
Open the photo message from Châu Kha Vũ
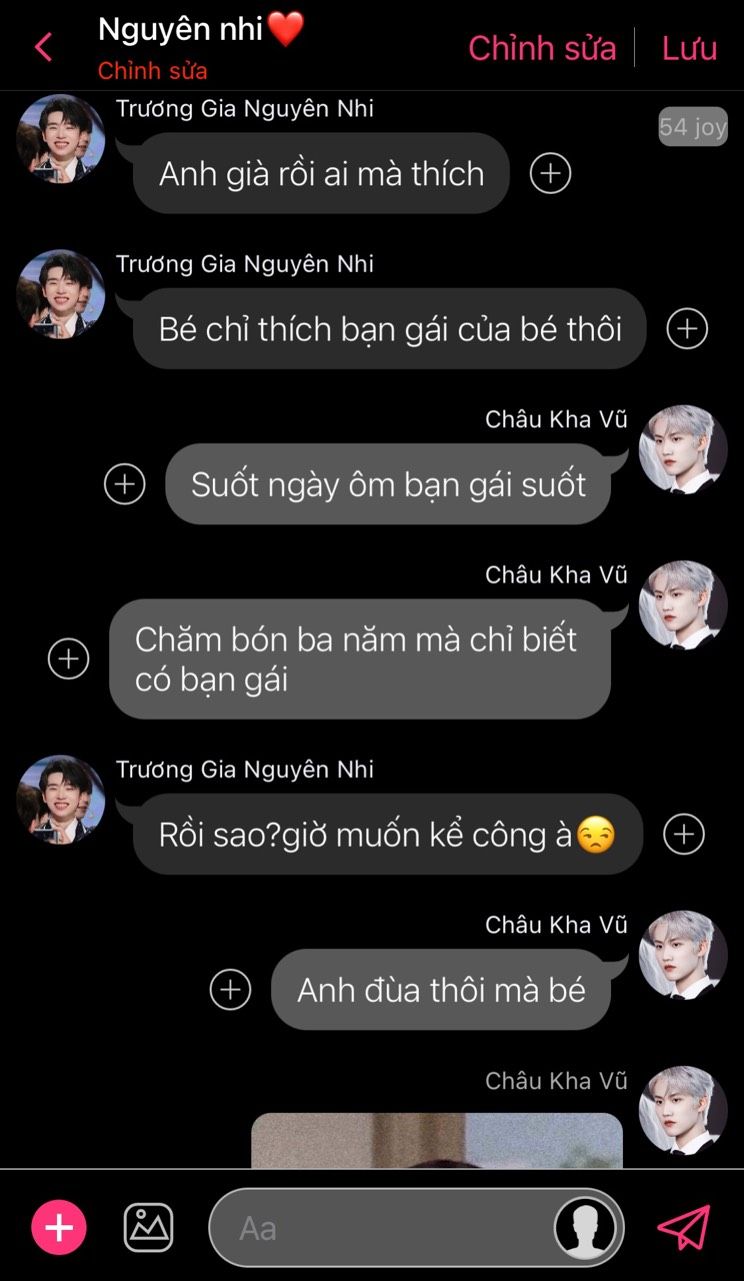point(437,1140)
